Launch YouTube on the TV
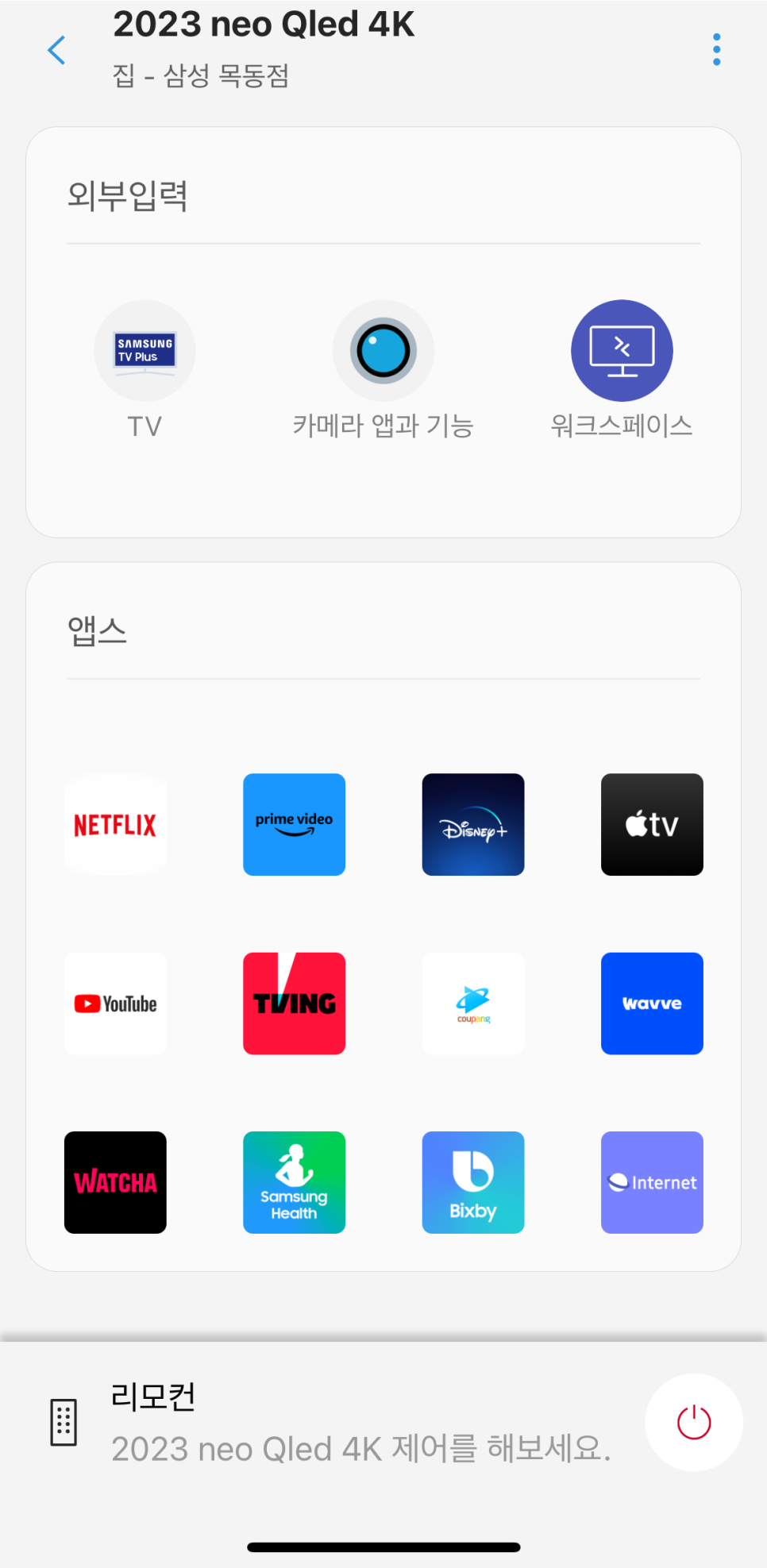The width and height of the screenshot is (767, 1568). tap(115, 1004)
